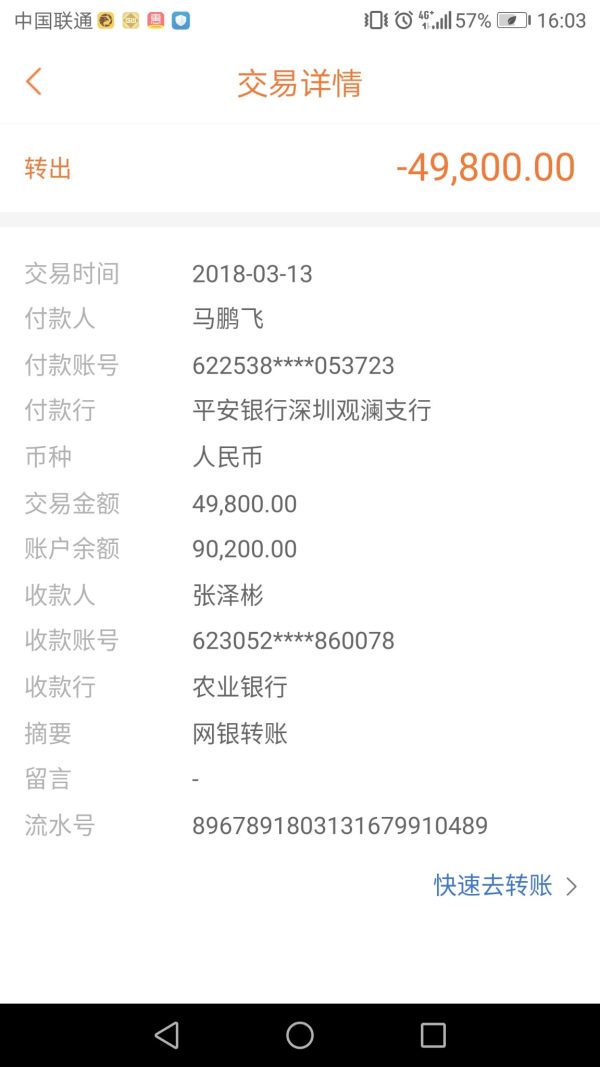Open the 快速去转账 link
Image resolution: width=600 pixels, height=1067 pixels.
504,885
